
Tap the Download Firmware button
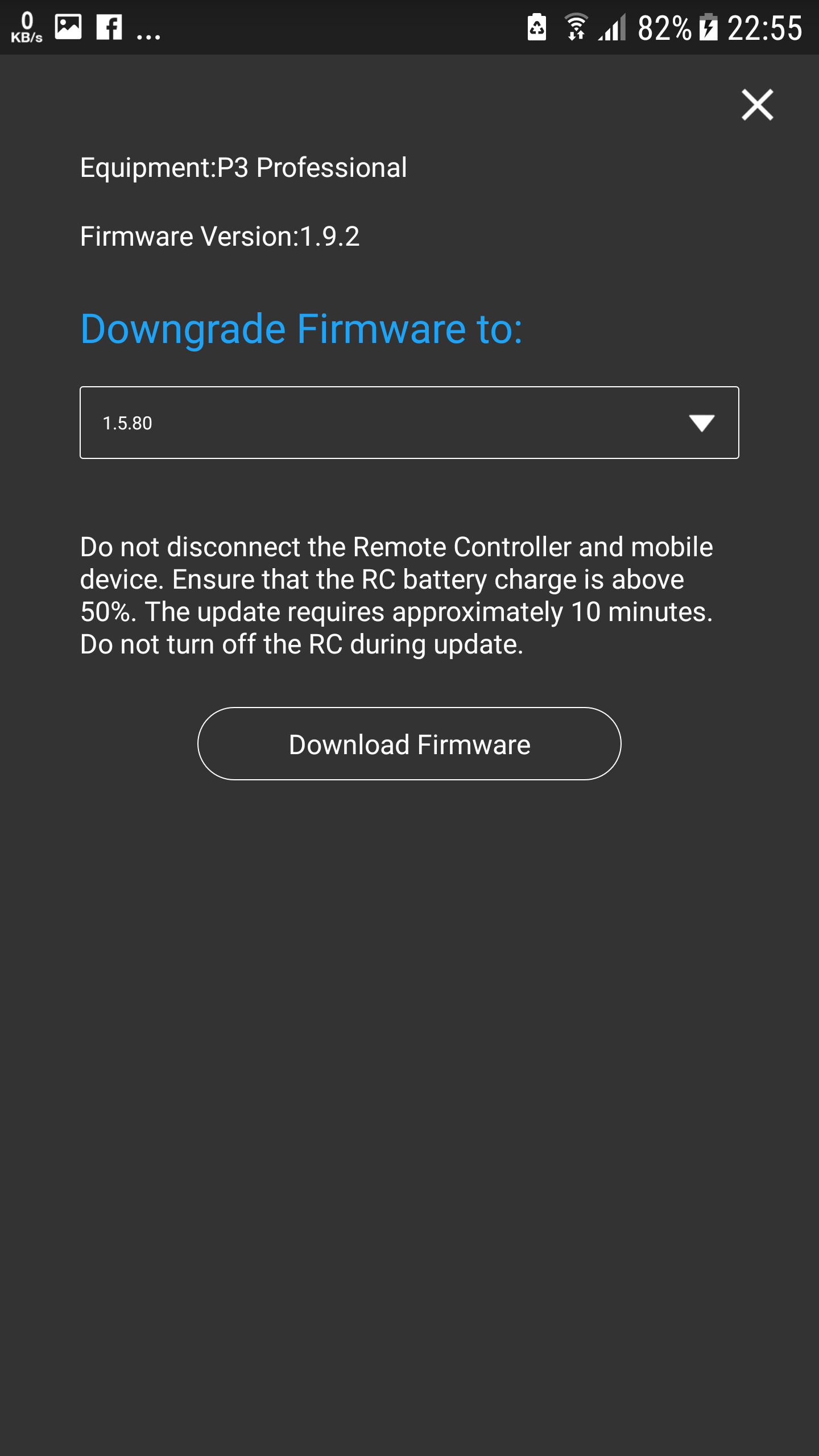409,743
